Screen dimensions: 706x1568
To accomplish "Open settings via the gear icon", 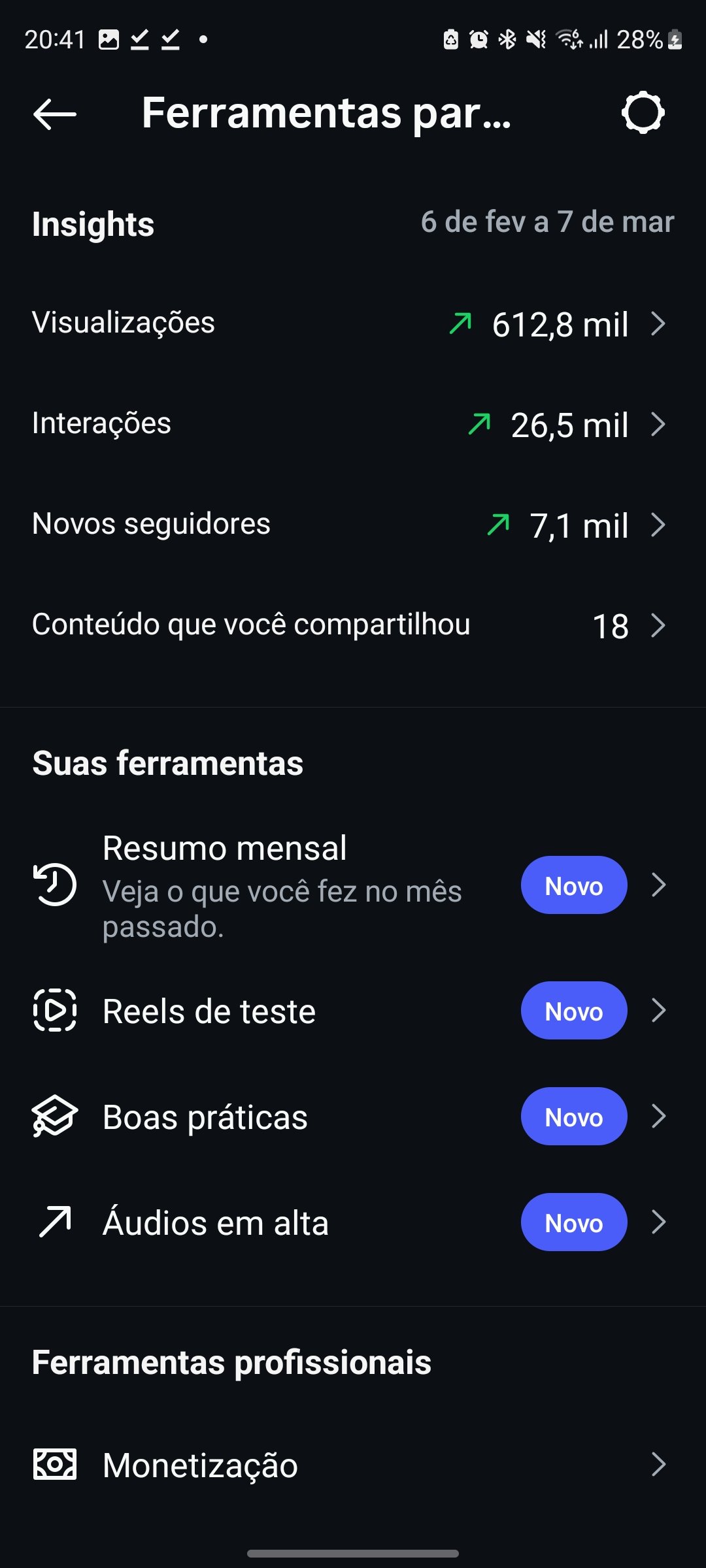I will 643,113.
